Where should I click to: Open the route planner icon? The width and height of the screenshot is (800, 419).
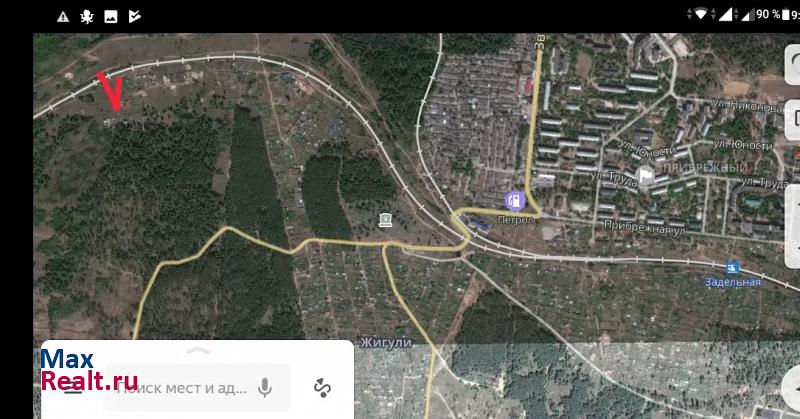322,388
